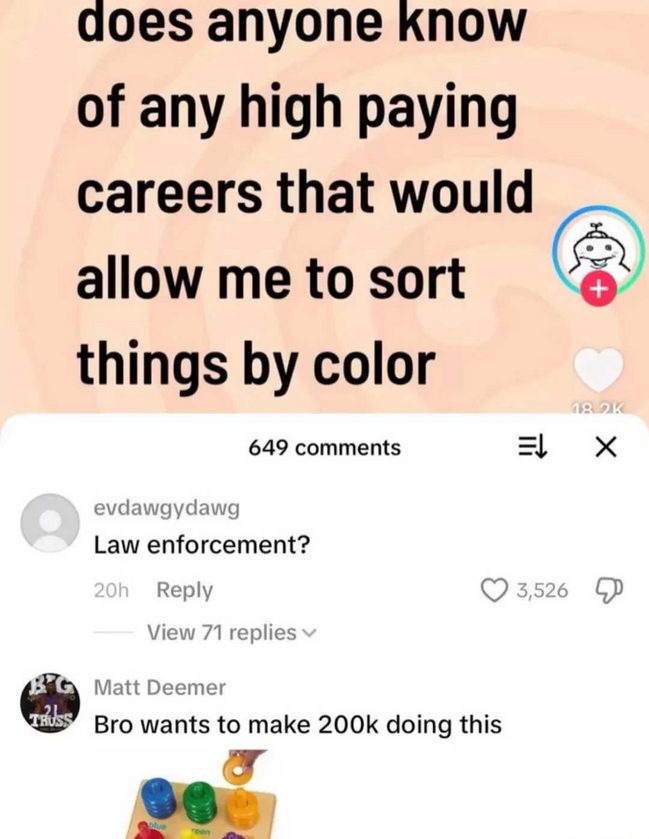This screenshot has width=649, height=839.
Task: Expand View 71 replies
Action: [x=230, y=633]
